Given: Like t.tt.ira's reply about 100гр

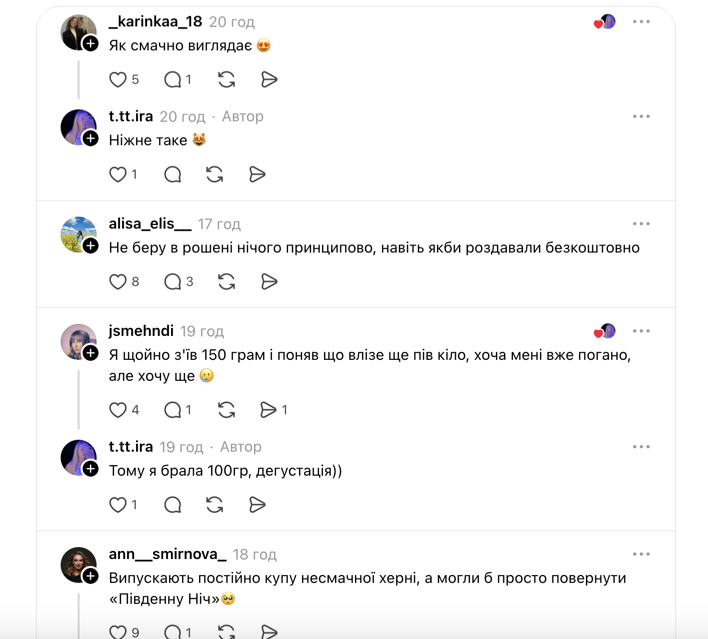Looking at the screenshot, I should pyautogui.click(x=118, y=505).
